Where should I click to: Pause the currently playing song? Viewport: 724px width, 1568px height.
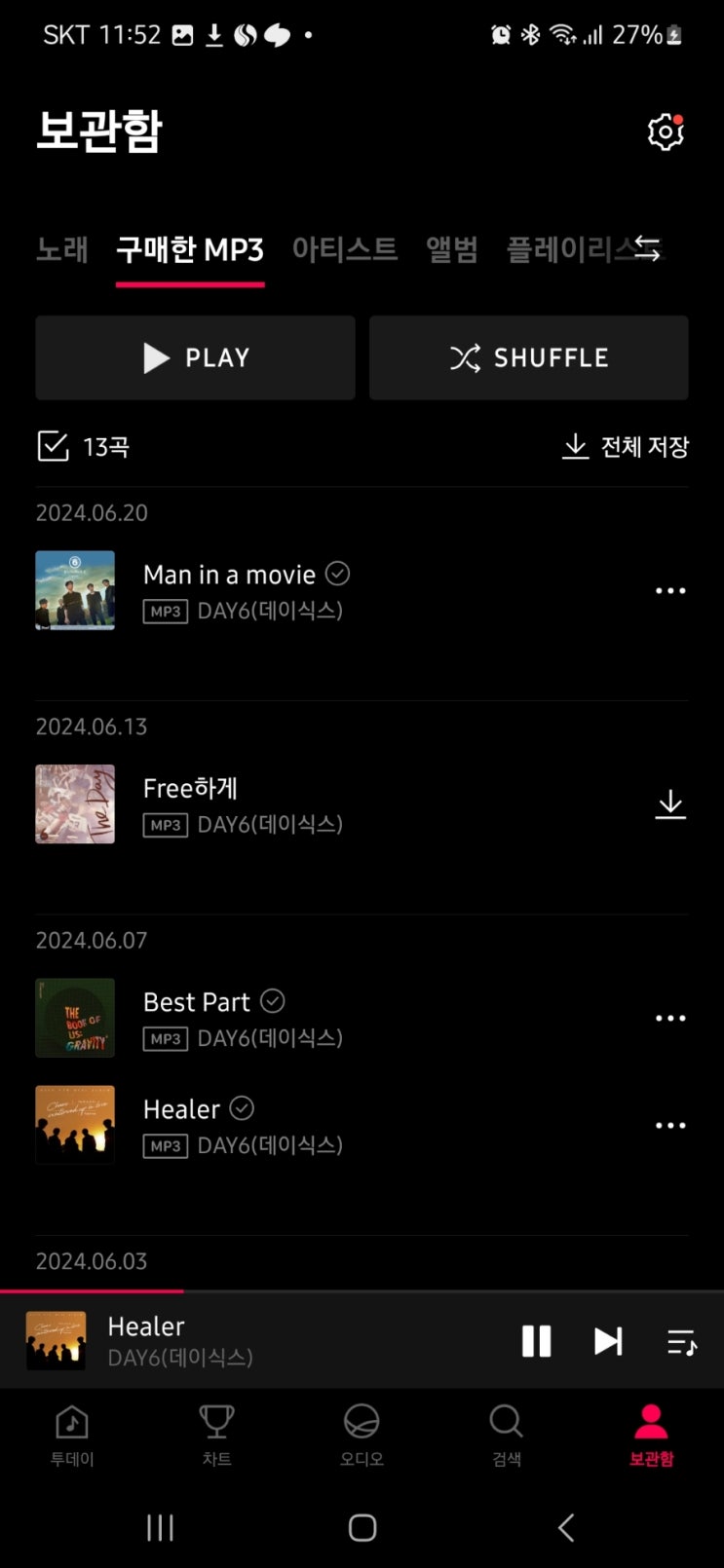pyautogui.click(x=536, y=1341)
